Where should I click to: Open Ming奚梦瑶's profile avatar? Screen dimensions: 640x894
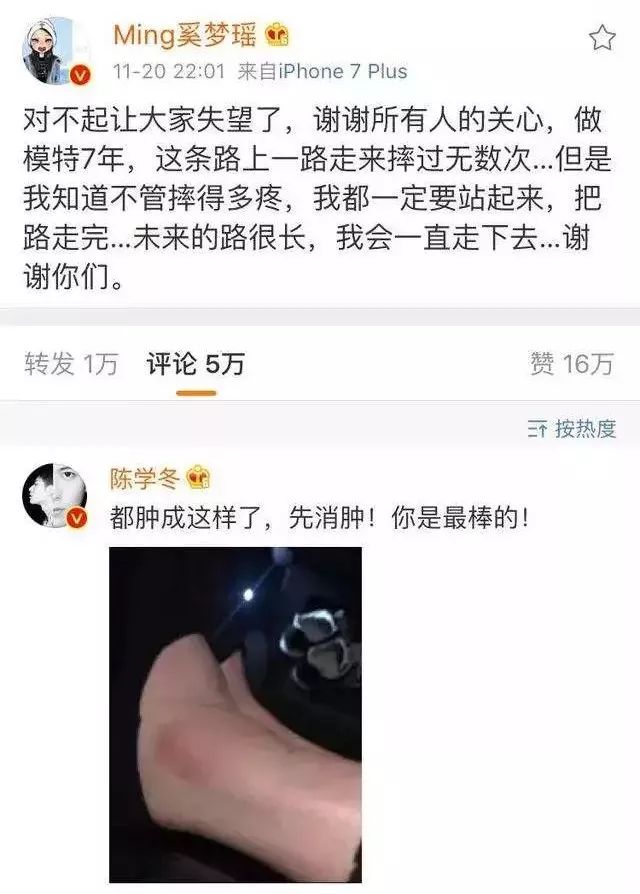[x=54, y=50]
